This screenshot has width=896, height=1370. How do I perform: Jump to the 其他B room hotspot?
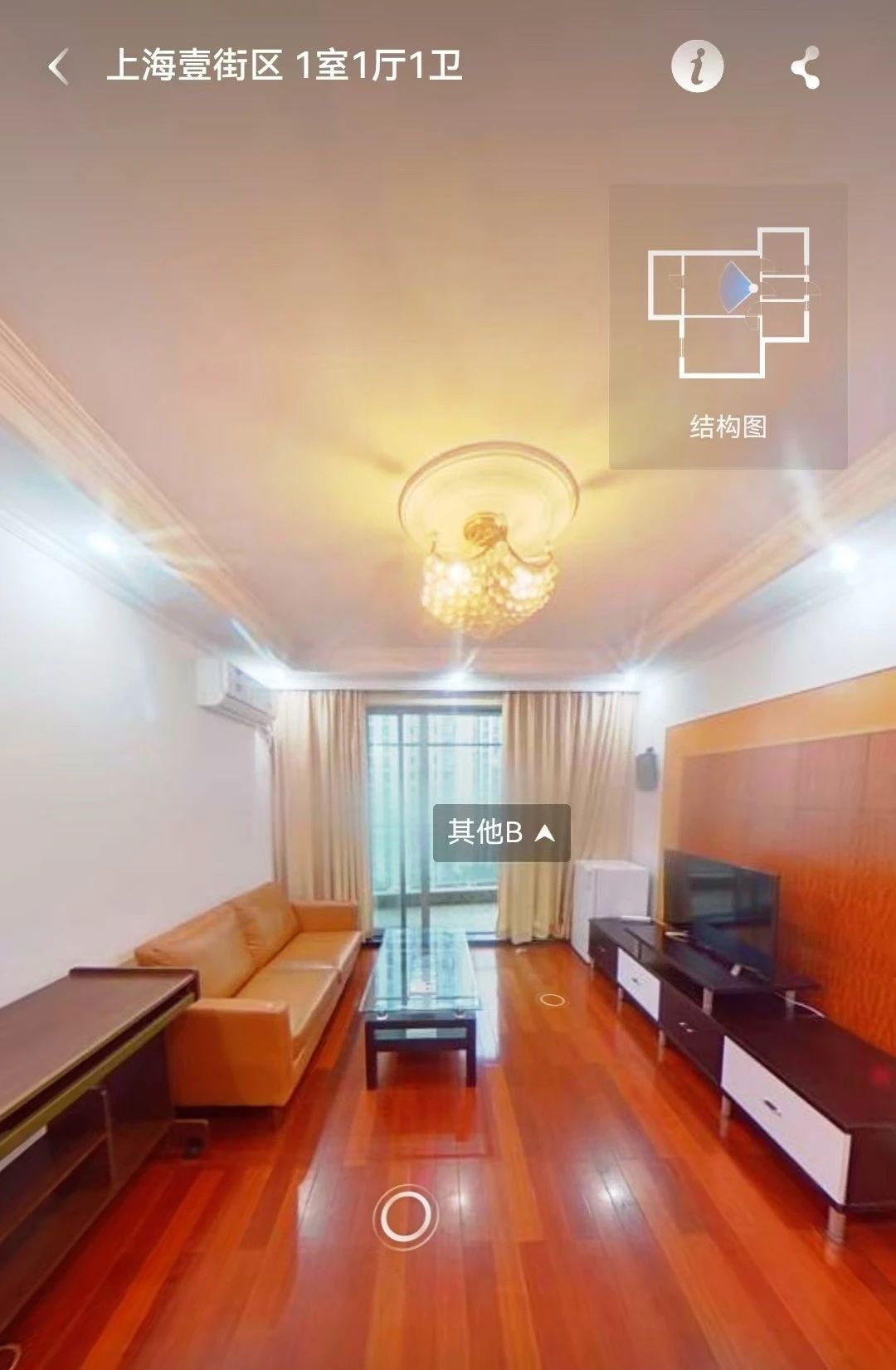pyautogui.click(x=501, y=832)
